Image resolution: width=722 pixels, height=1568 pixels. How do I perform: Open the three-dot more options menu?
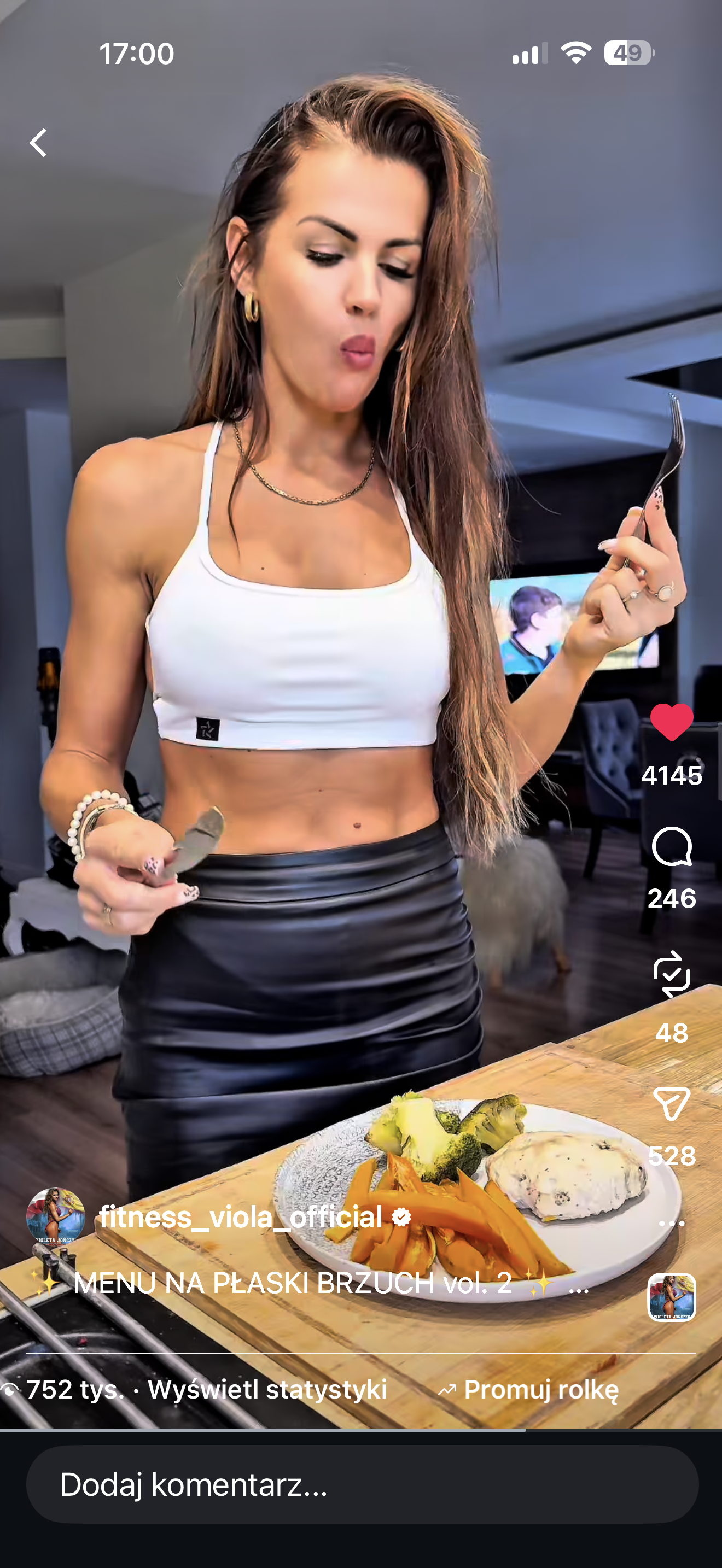tap(672, 1222)
